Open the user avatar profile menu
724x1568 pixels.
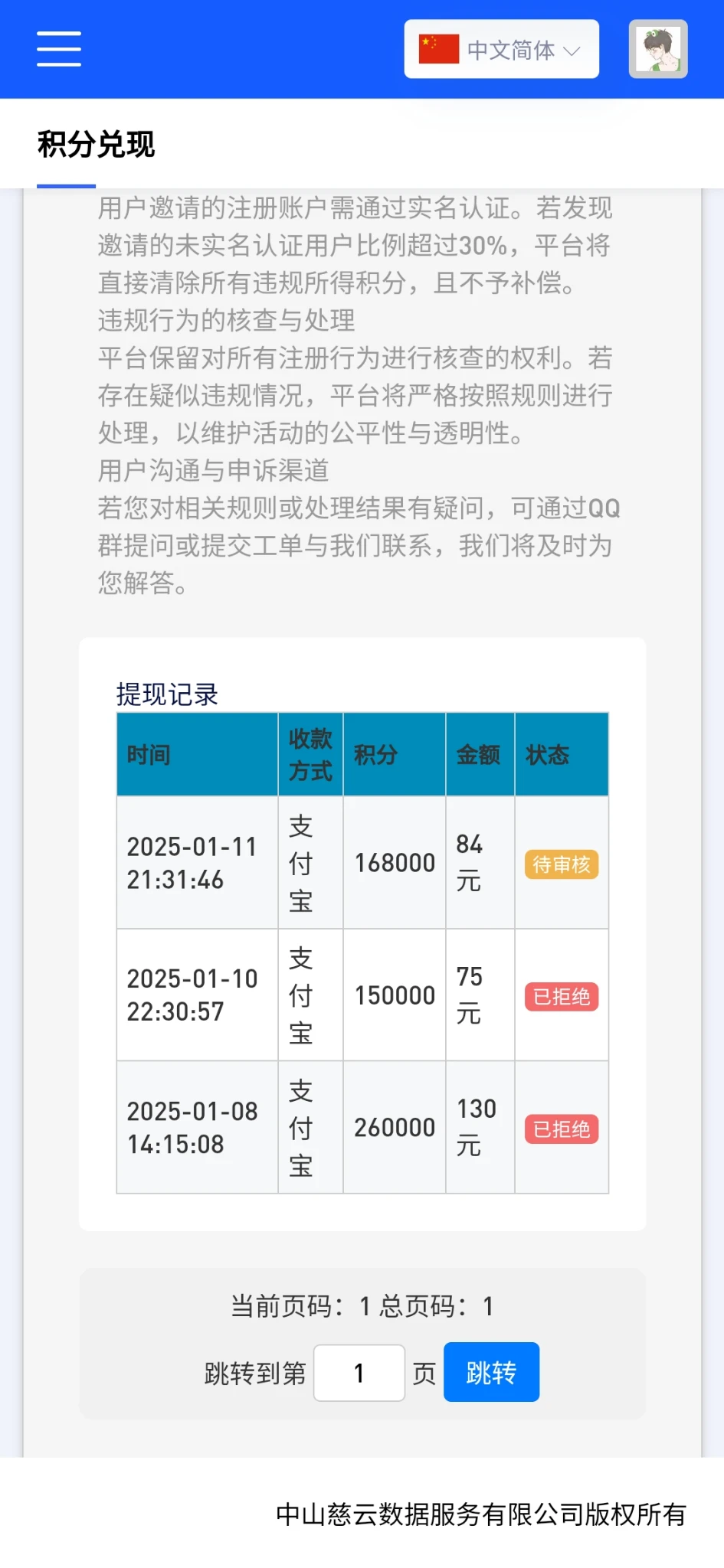click(658, 49)
